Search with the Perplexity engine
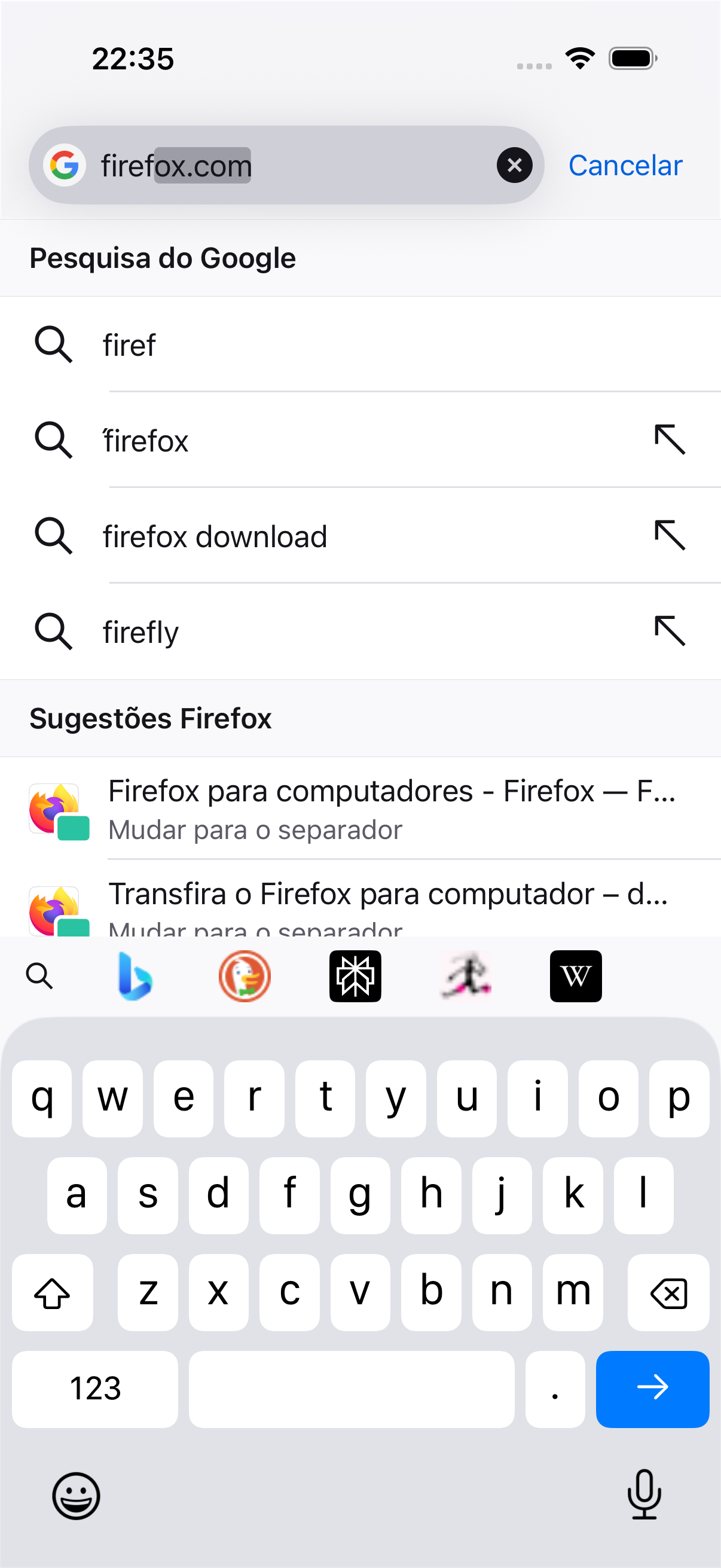This screenshot has width=721, height=1568. (x=355, y=976)
